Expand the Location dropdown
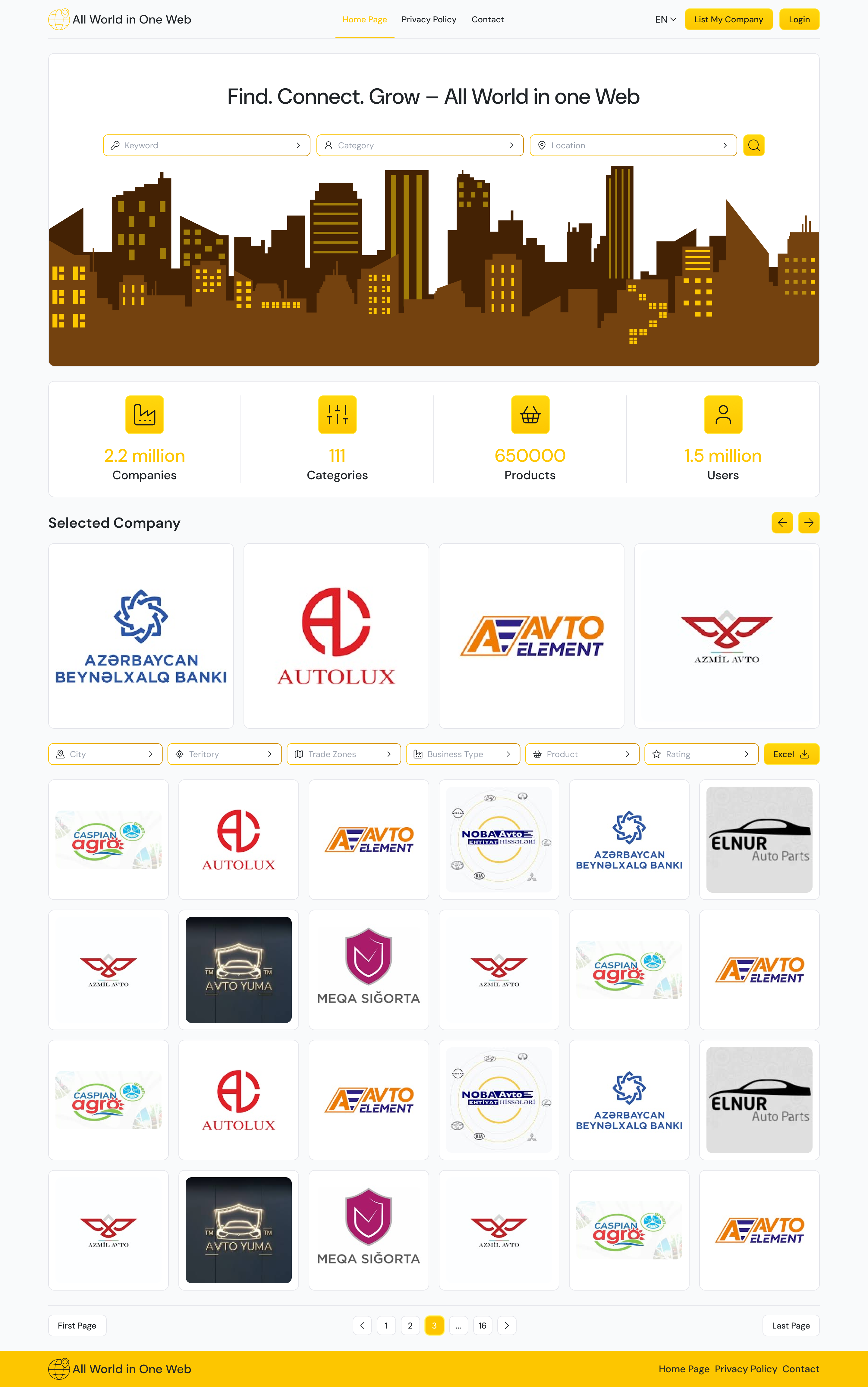The width and height of the screenshot is (868, 1387). tap(633, 145)
